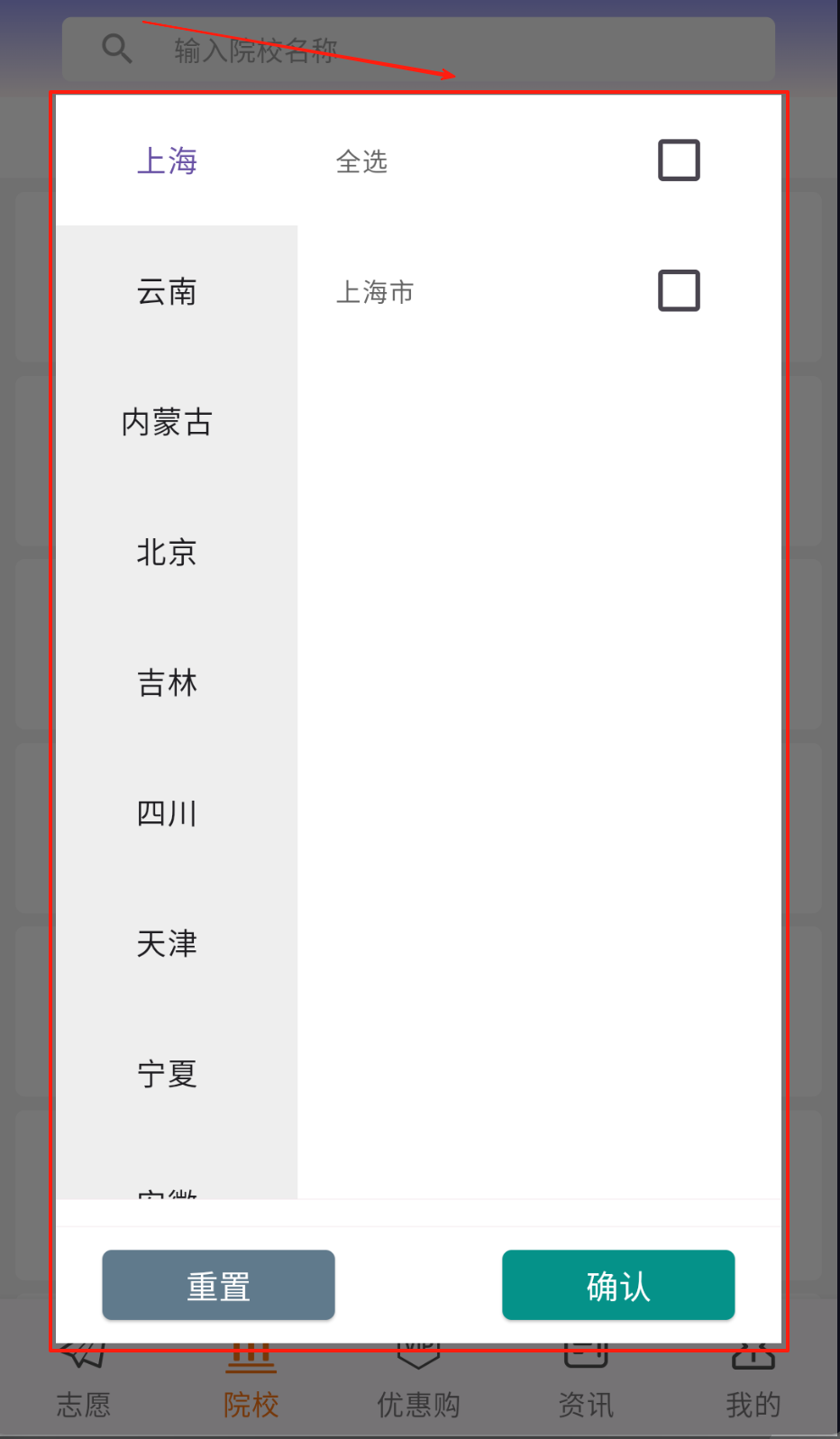Select 四川 province

pyautogui.click(x=168, y=813)
